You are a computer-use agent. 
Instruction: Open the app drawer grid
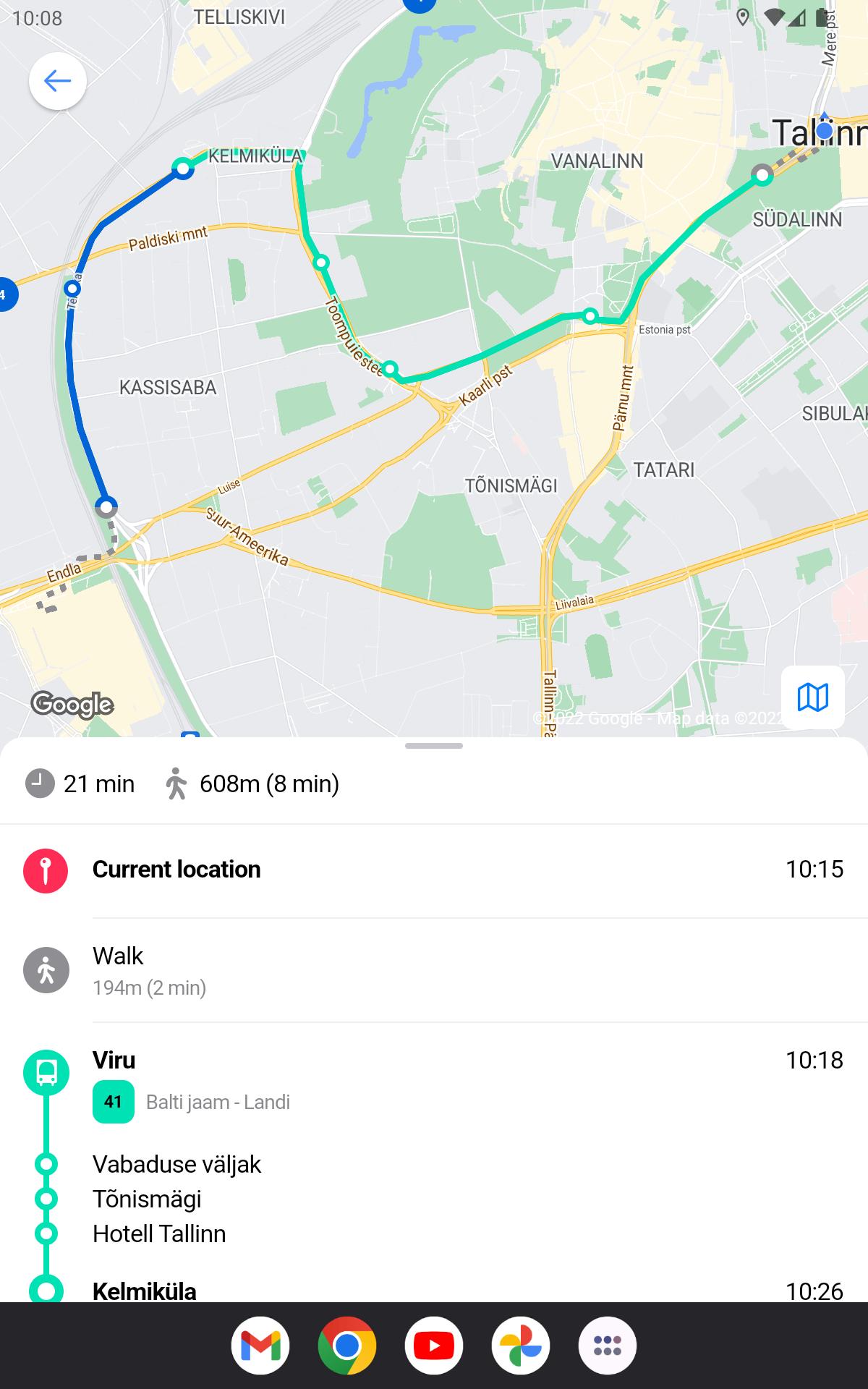coord(608,1346)
